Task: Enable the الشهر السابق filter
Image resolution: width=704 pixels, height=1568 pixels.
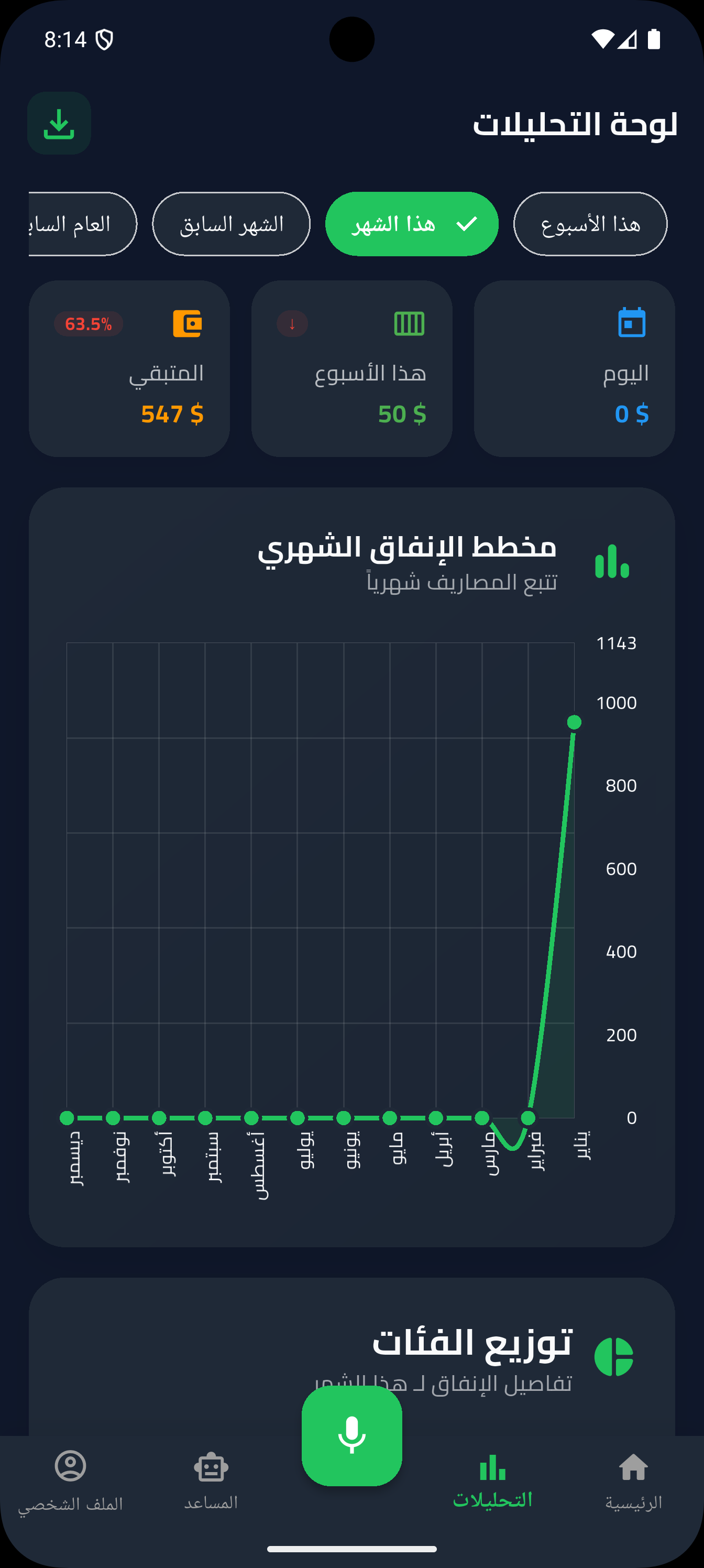Action: click(231, 224)
